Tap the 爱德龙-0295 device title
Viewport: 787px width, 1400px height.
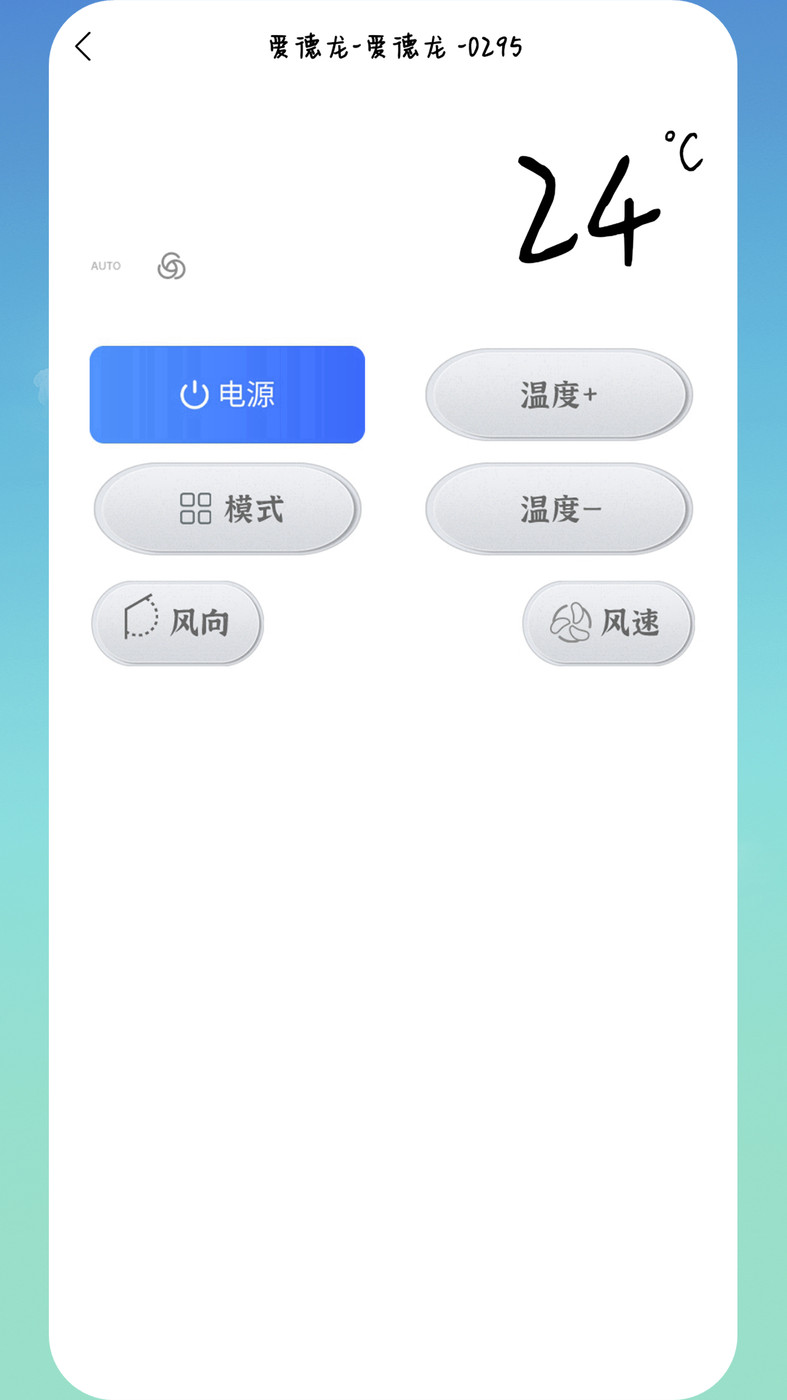tap(394, 46)
